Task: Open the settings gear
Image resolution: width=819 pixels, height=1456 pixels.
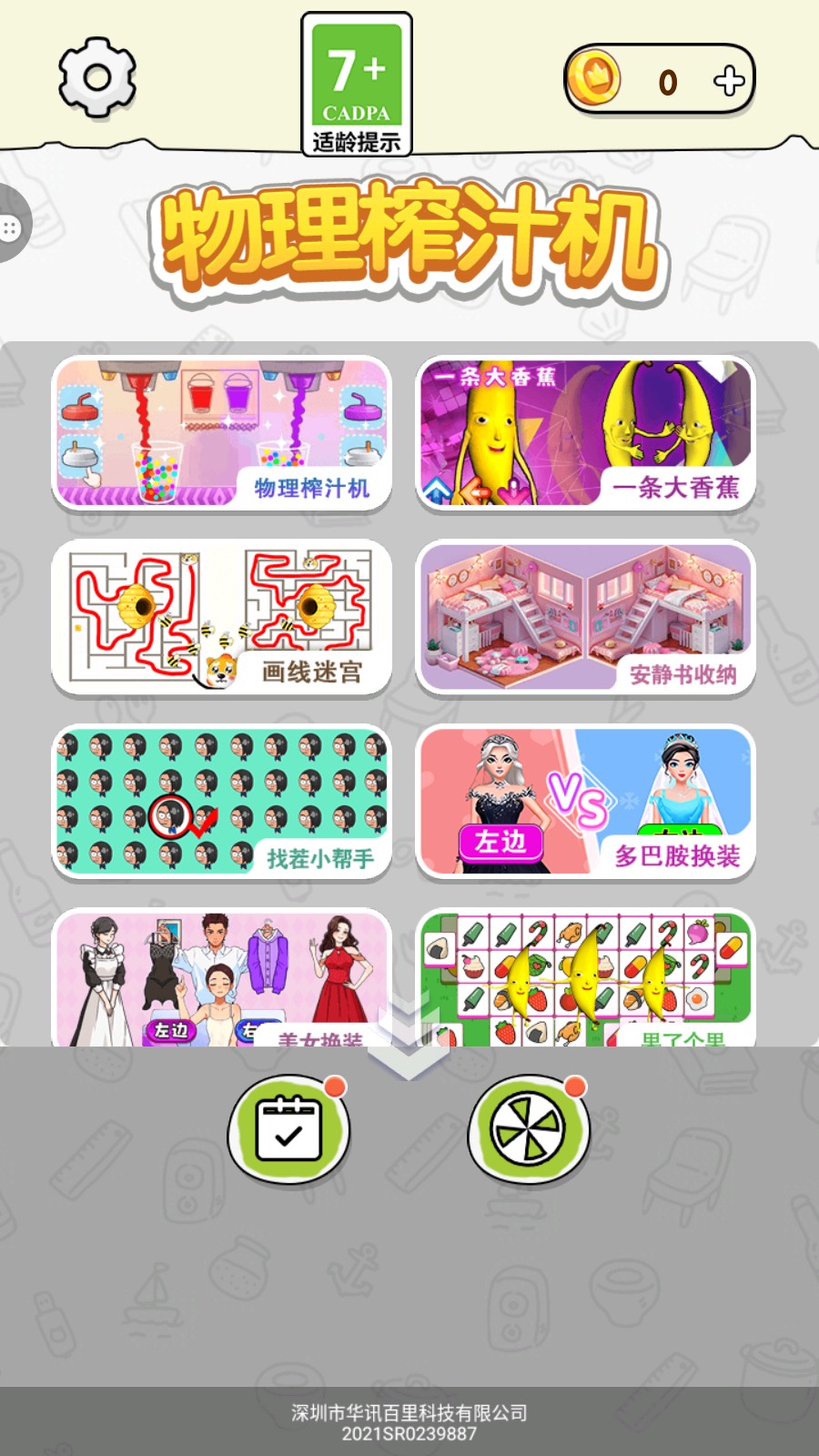Action: (97, 77)
